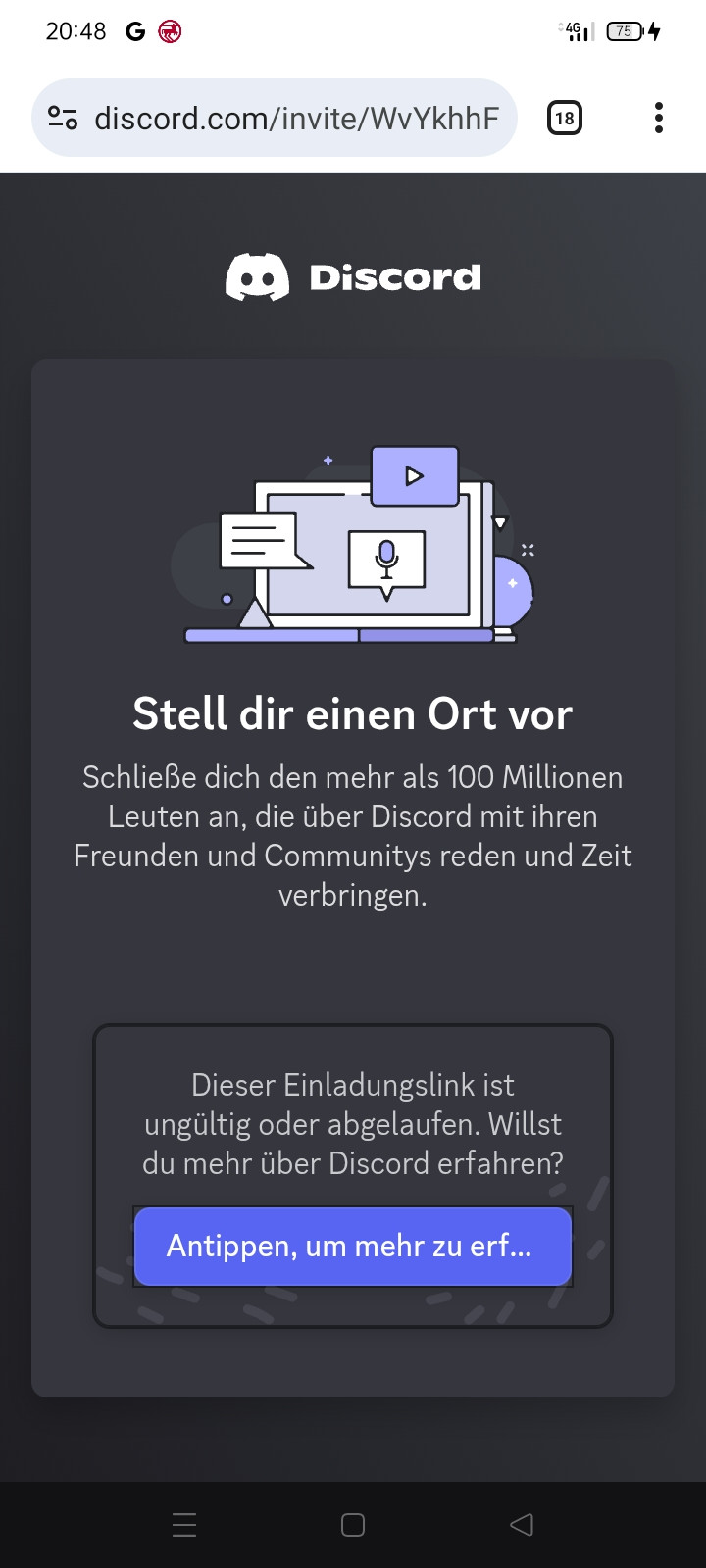706x1568 pixels.
Task: Tap the 'Antippen, um mehr zu erf...' button
Action: click(x=352, y=1246)
